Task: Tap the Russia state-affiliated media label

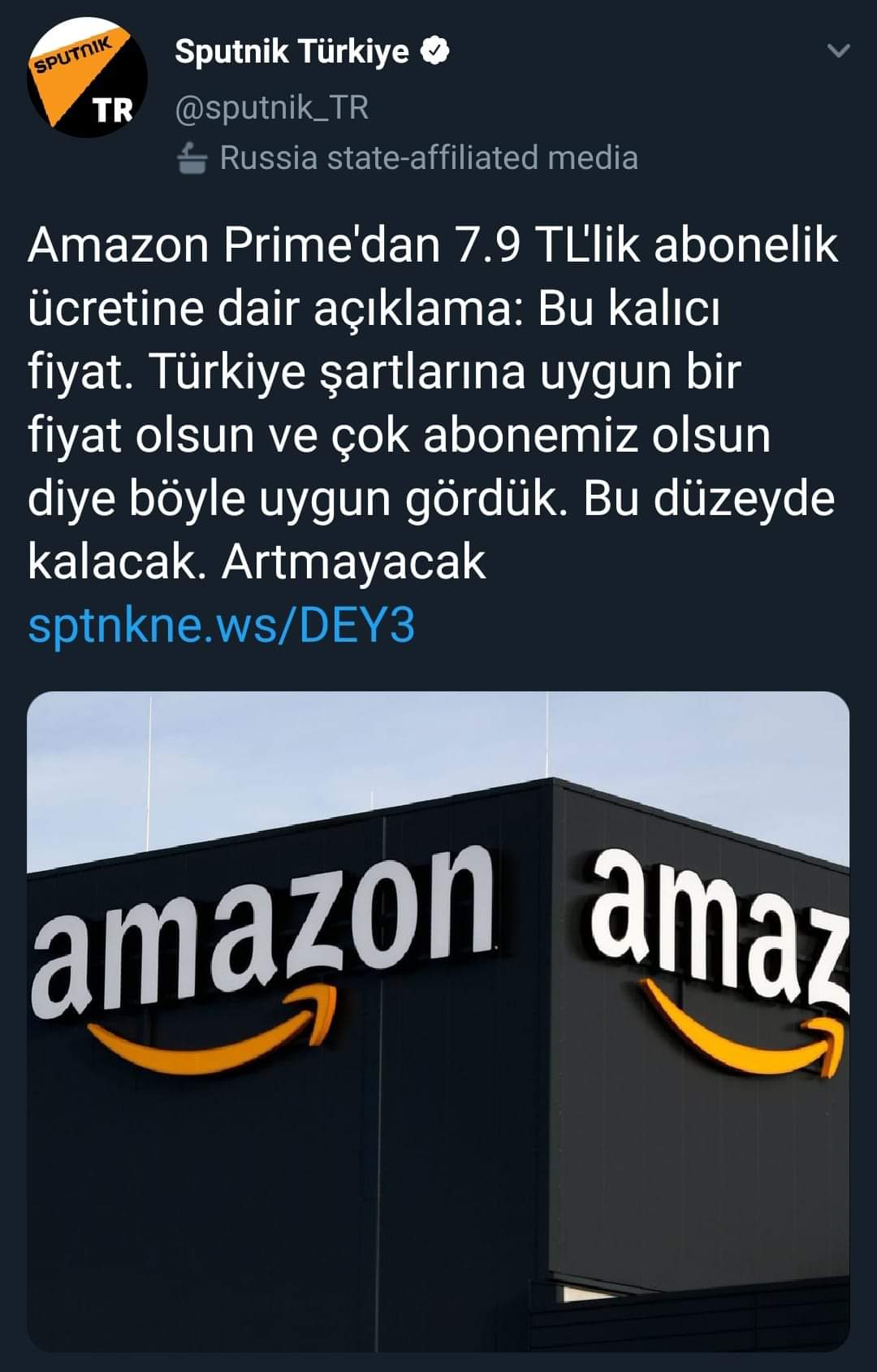Action: (x=428, y=158)
